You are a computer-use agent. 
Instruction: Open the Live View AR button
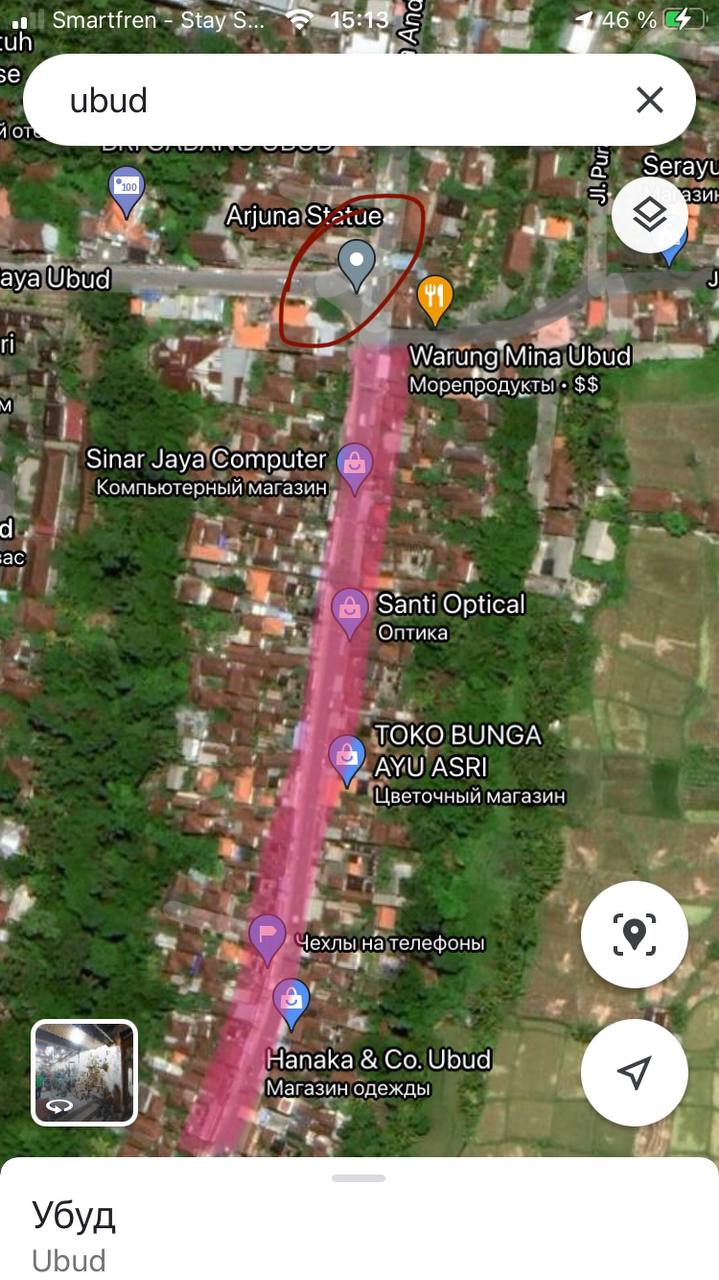point(634,934)
